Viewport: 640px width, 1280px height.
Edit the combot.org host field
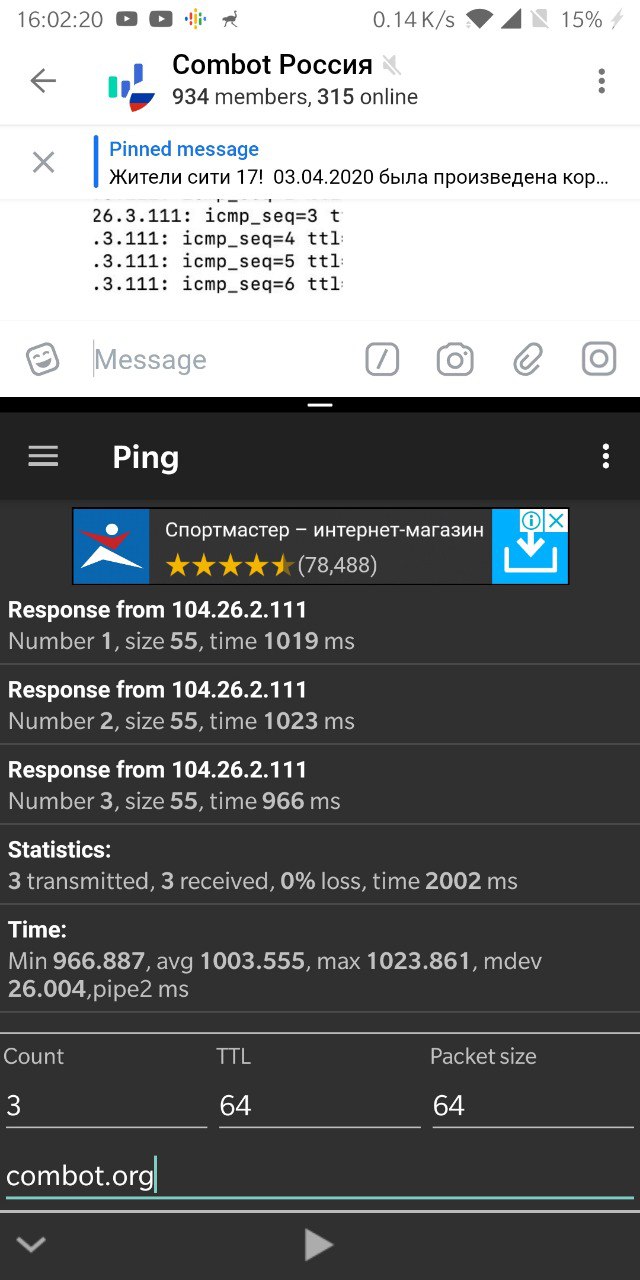[x=319, y=1176]
